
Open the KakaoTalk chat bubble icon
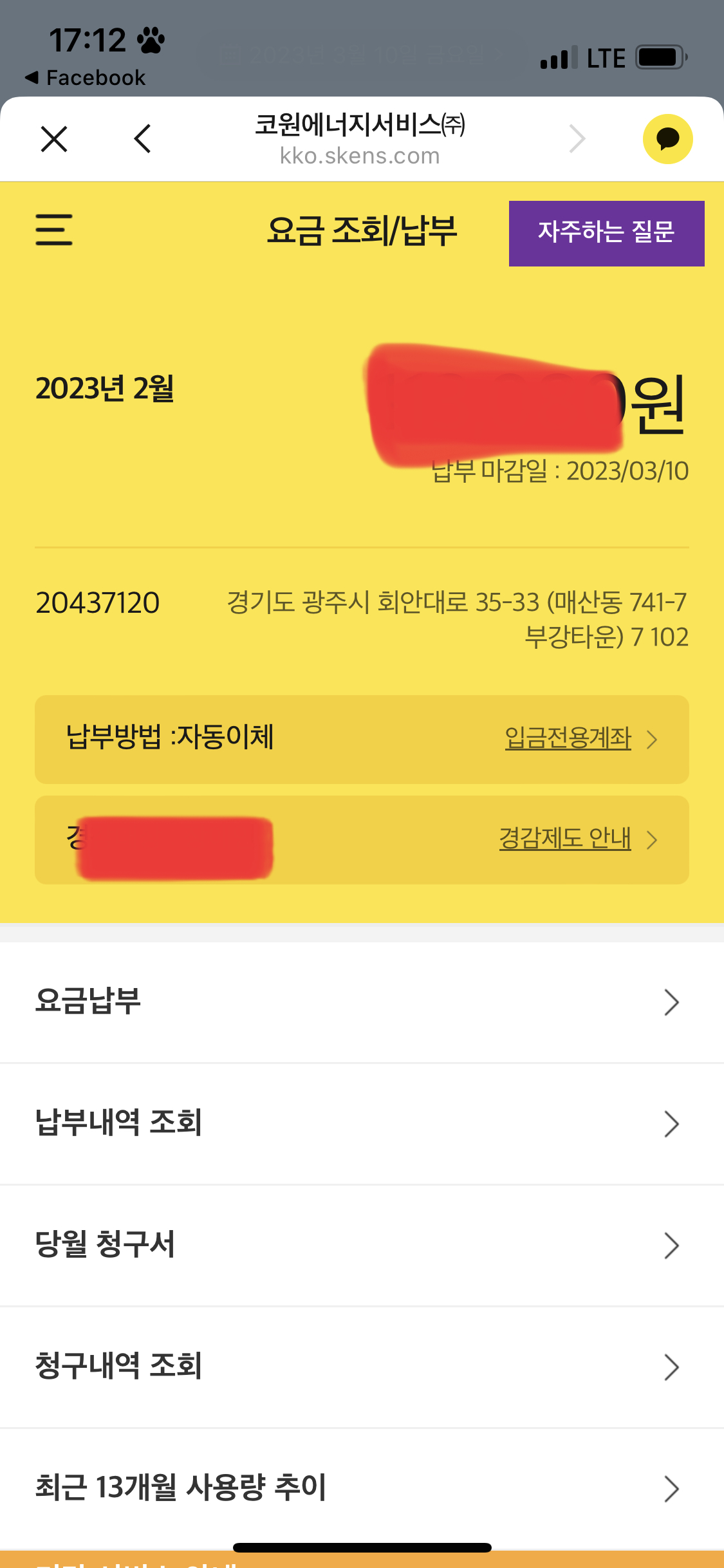point(667,139)
